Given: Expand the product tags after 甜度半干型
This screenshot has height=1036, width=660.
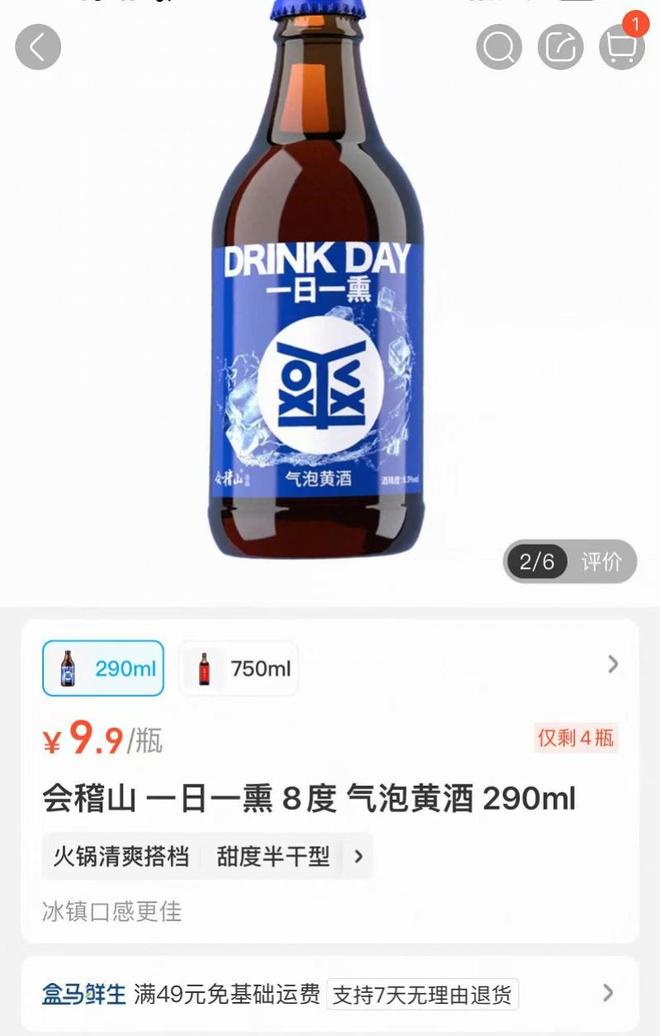Looking at the screenshot, I should click(358, 856).
